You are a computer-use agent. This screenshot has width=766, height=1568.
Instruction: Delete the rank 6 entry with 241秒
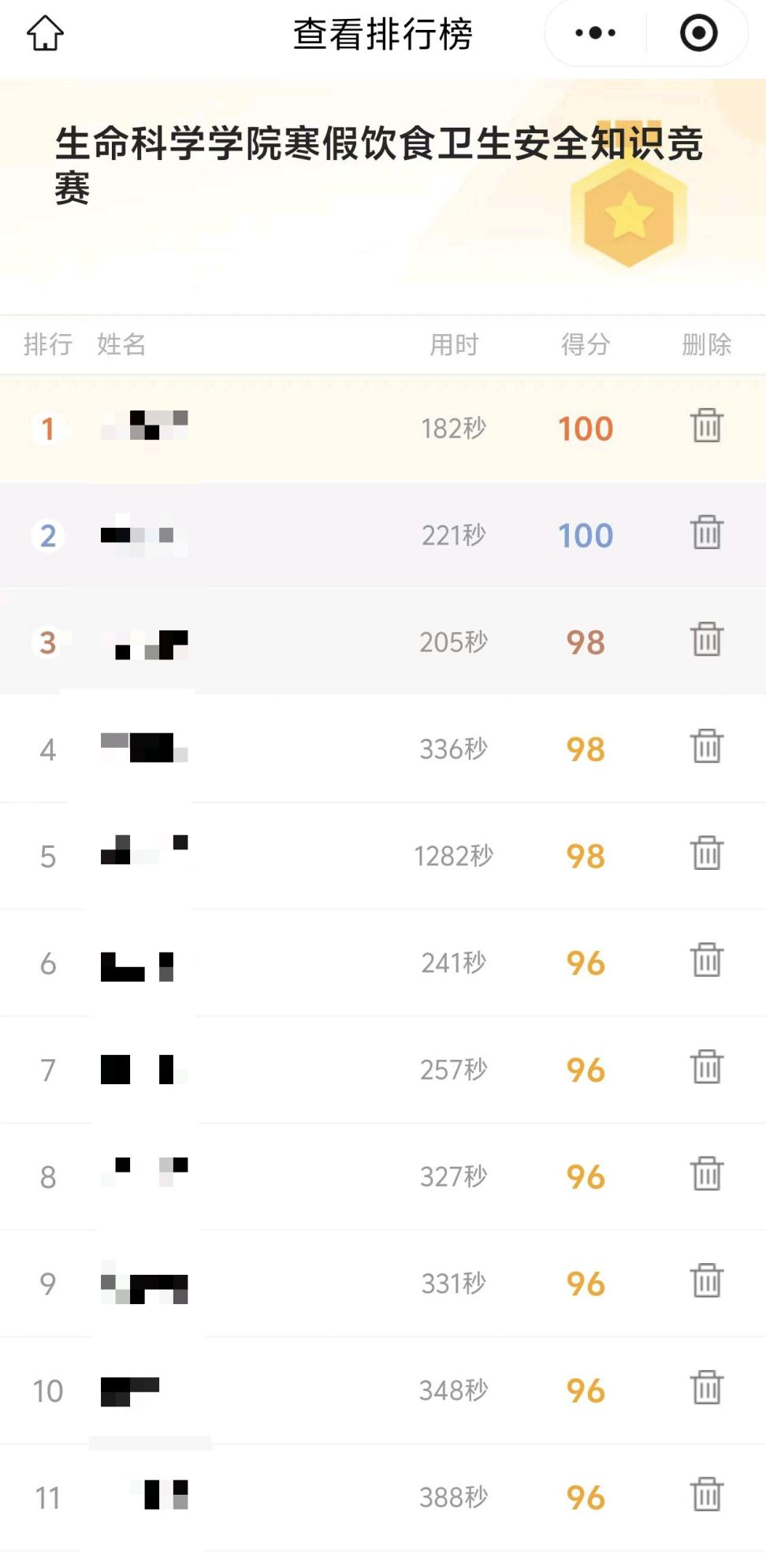(x=706, y=960)
